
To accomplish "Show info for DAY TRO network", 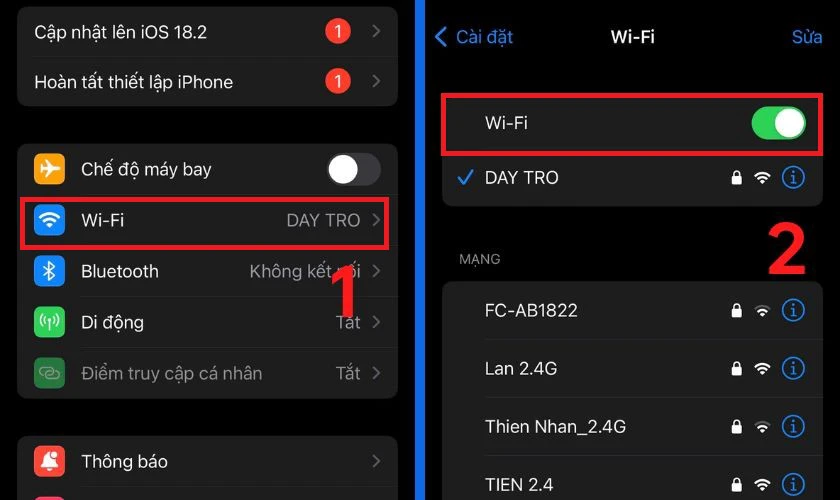I will coord(793,178).
